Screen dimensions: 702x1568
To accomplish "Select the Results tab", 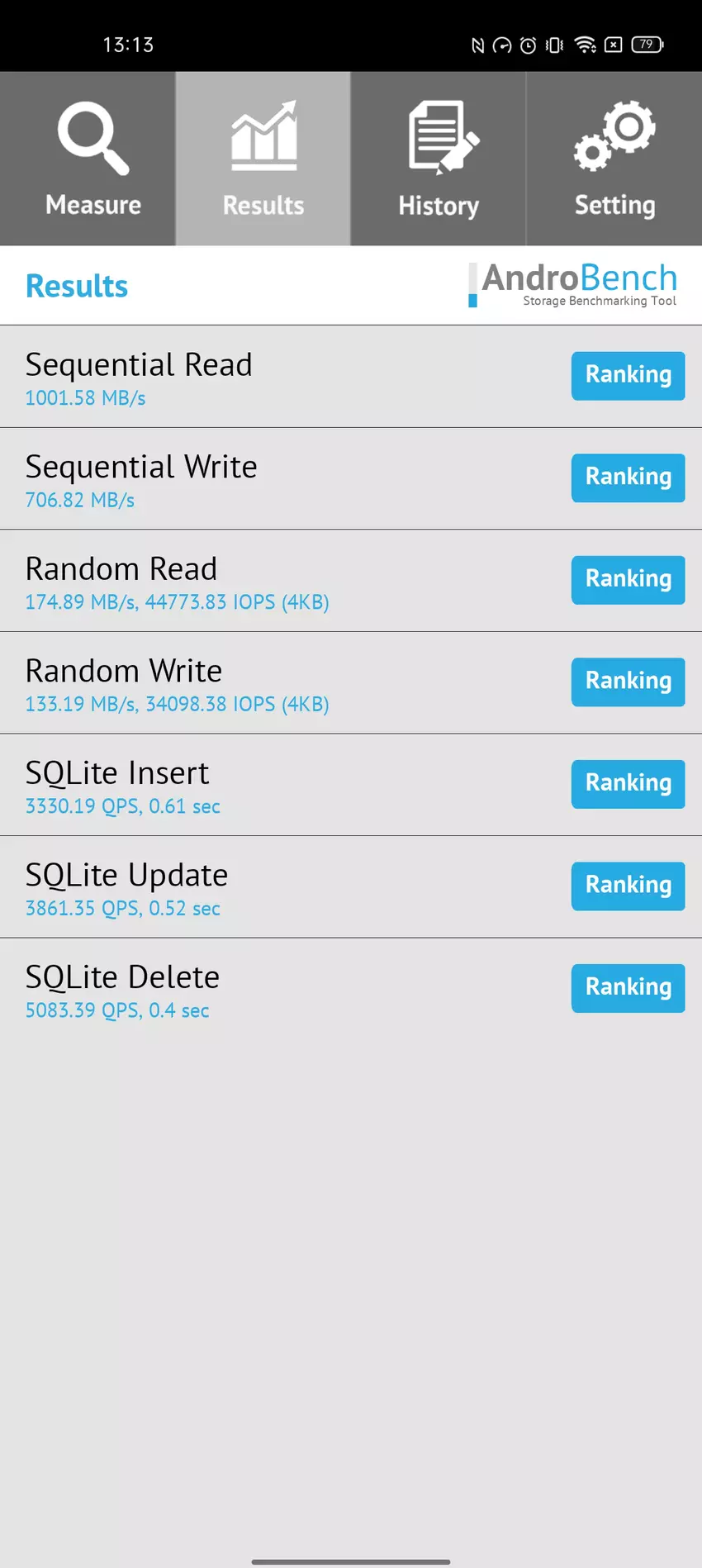I will point(263,159).
